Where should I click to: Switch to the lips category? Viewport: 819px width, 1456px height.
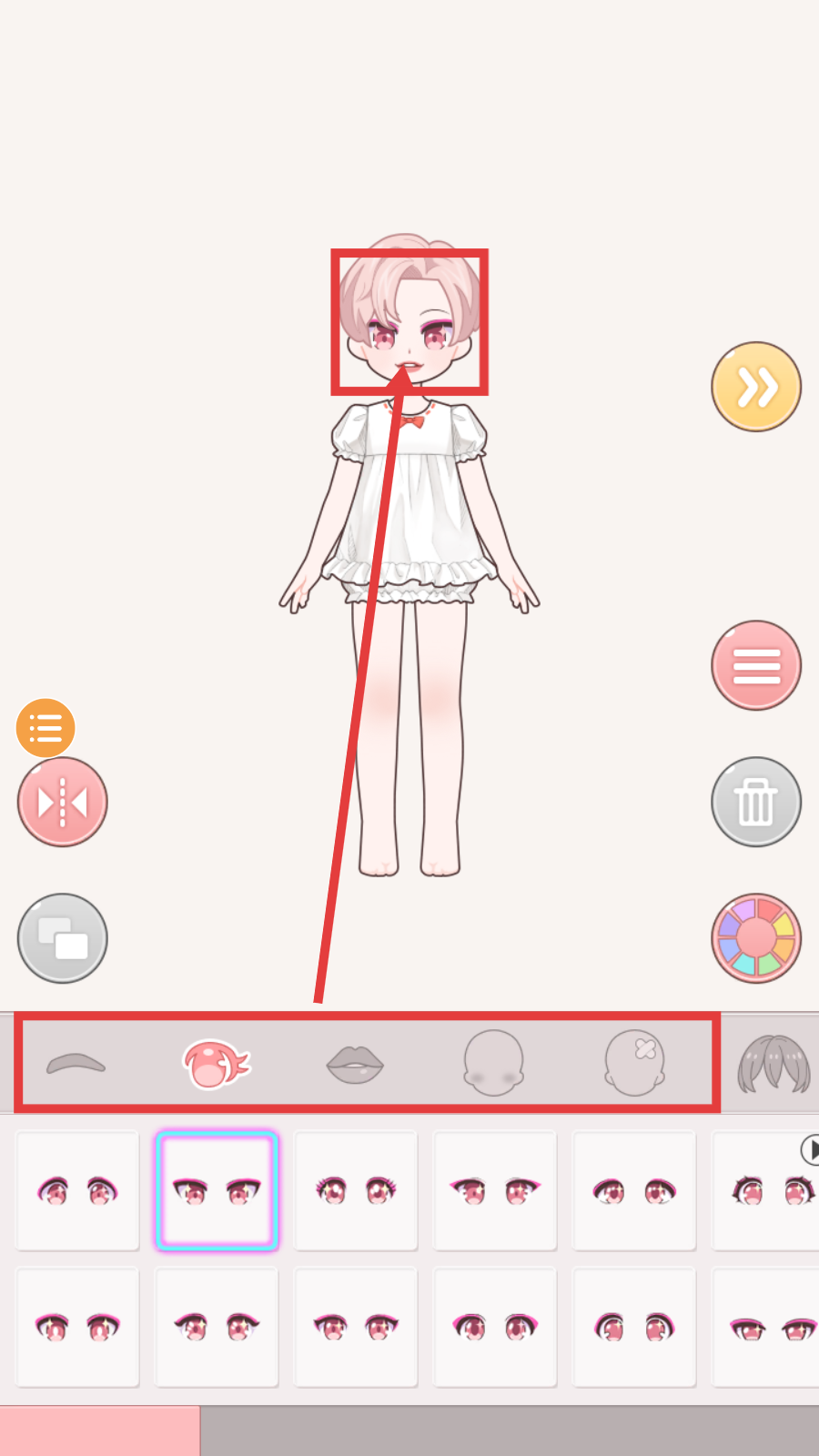point(355,1063)
